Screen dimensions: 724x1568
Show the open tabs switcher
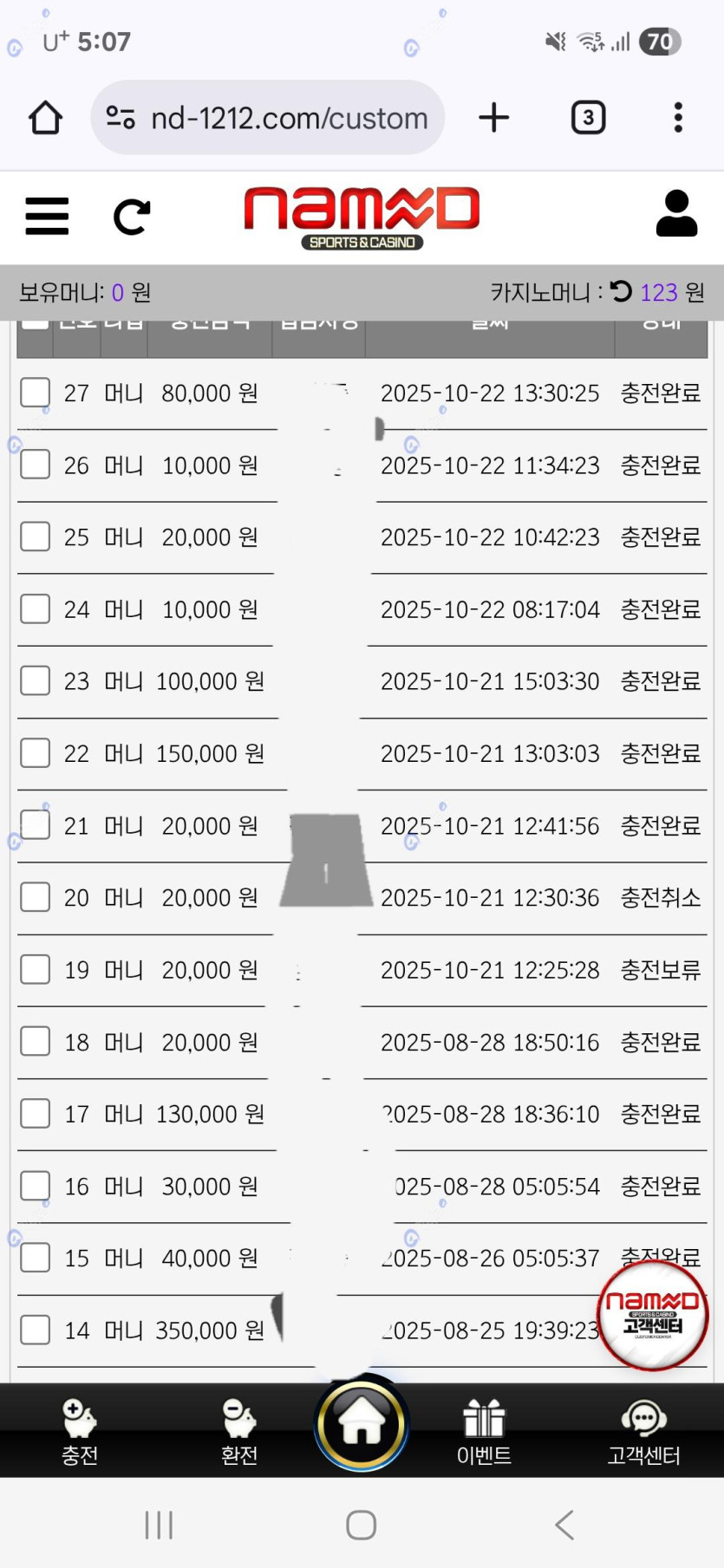point(588,118)
